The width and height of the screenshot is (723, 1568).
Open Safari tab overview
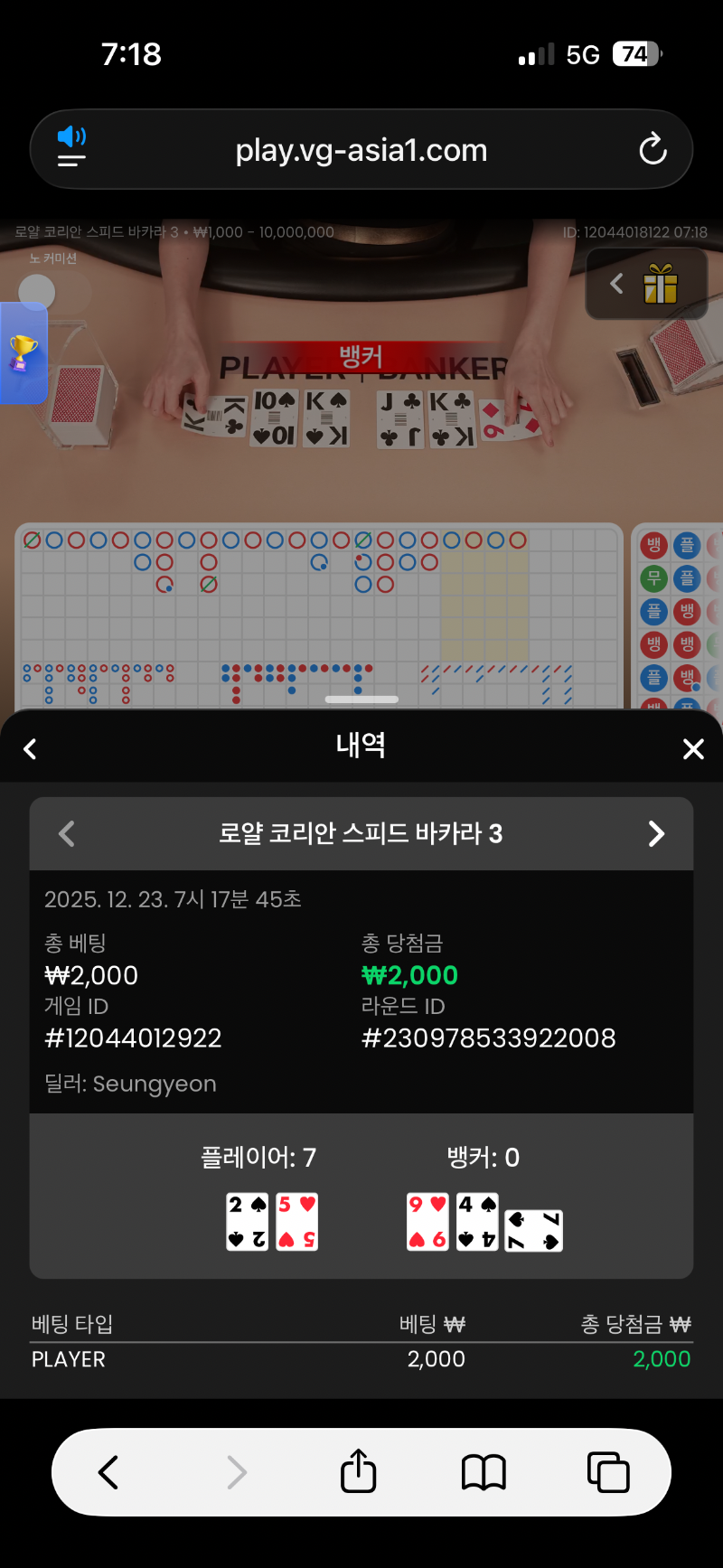tap(608, 1472)
